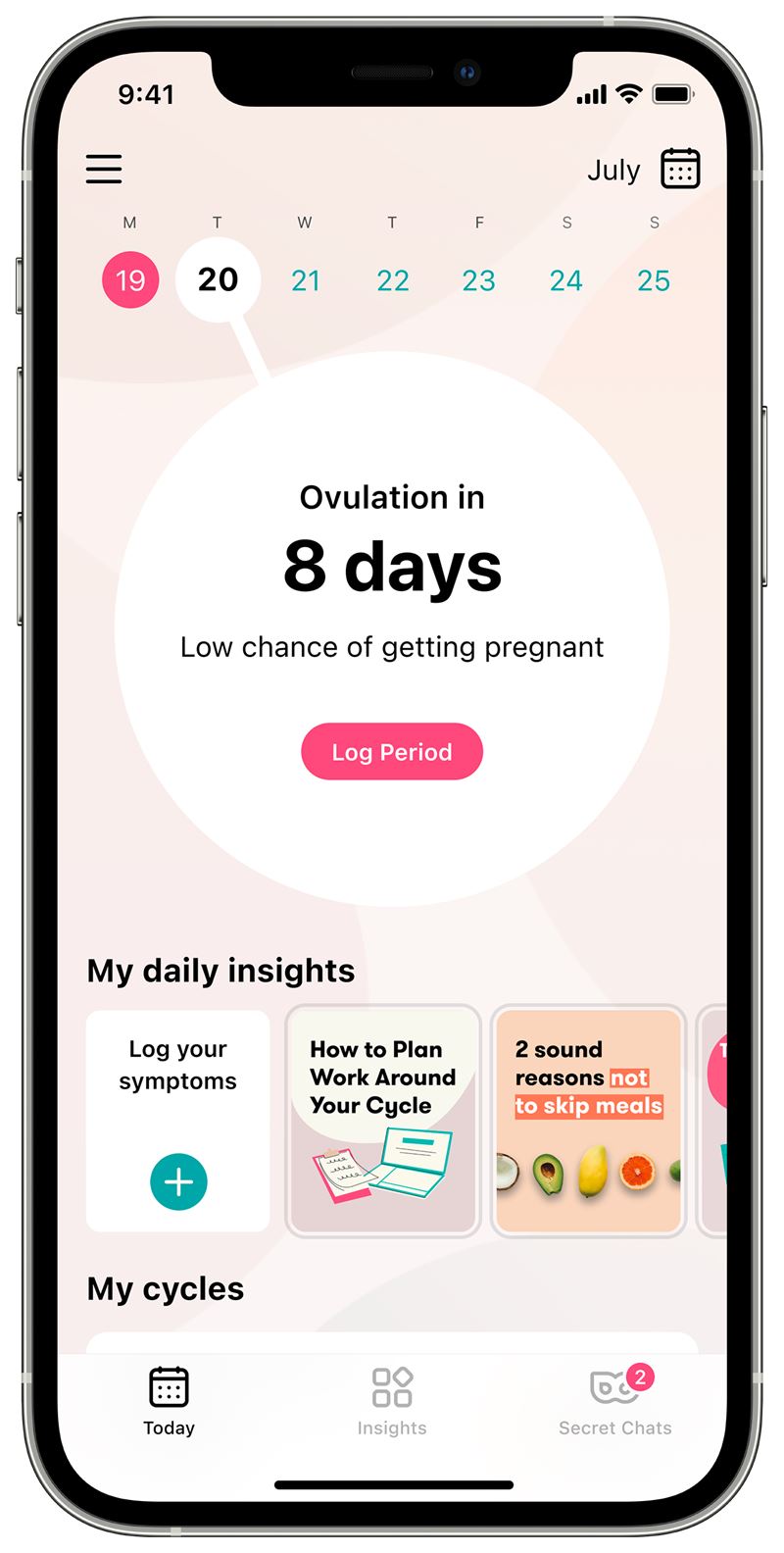Open the 2 sound reasons not to skip meals card
Image resolution: width=784 pixels, height=1553 pixels.
pos(588,1121)
